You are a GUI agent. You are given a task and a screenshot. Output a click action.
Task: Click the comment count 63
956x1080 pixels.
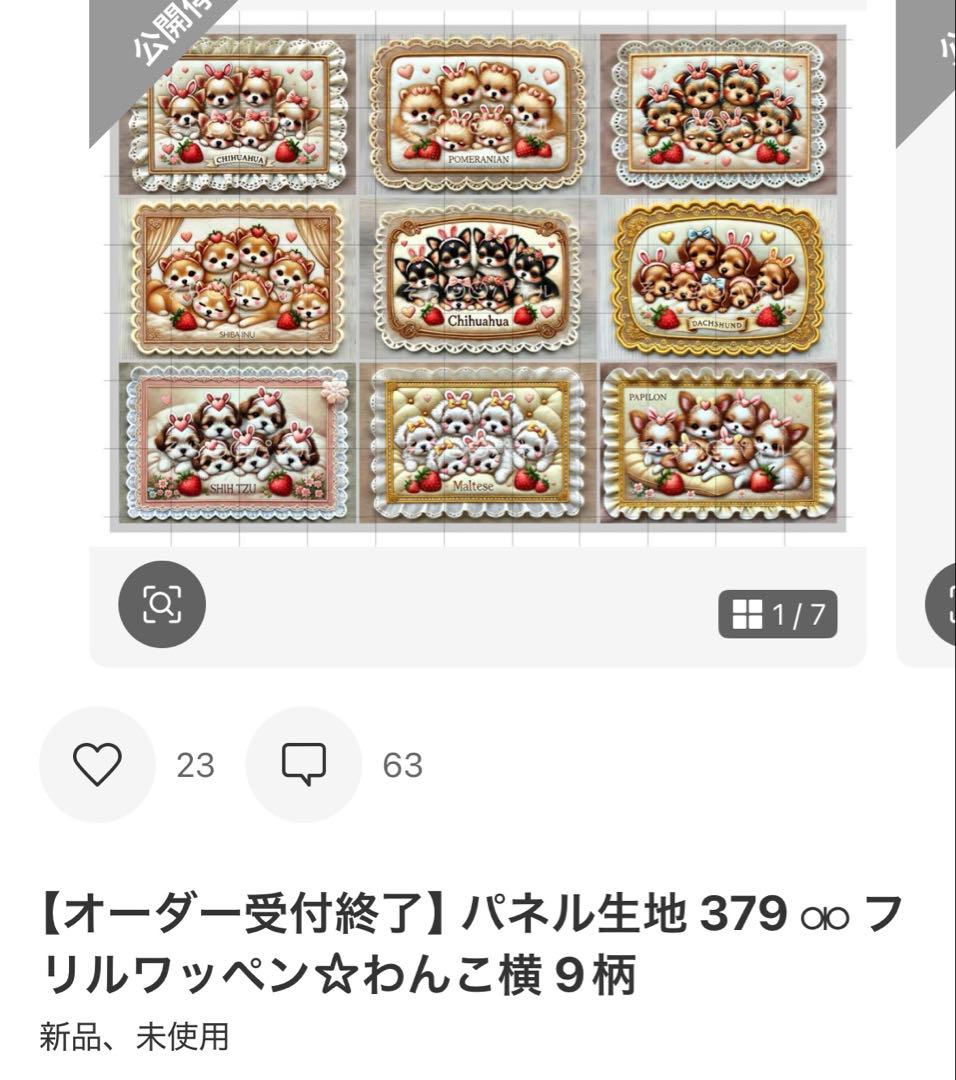coord(400,763)
